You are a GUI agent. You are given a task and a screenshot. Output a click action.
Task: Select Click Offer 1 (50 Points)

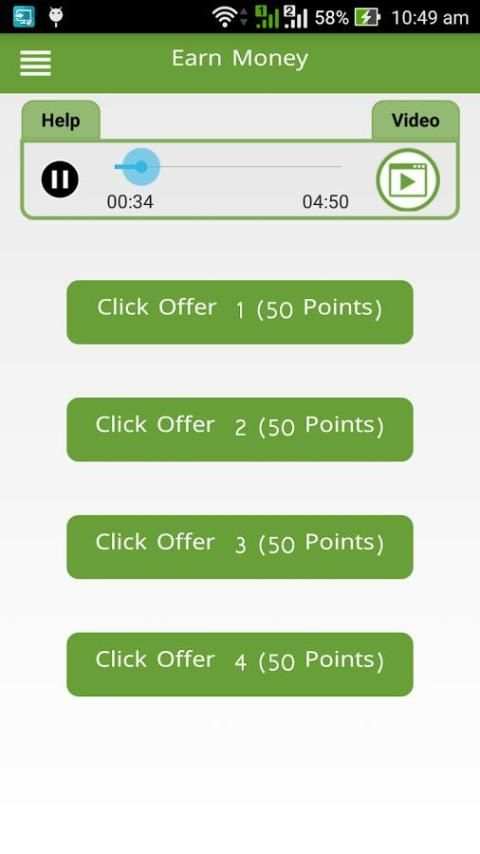[240, 312]
